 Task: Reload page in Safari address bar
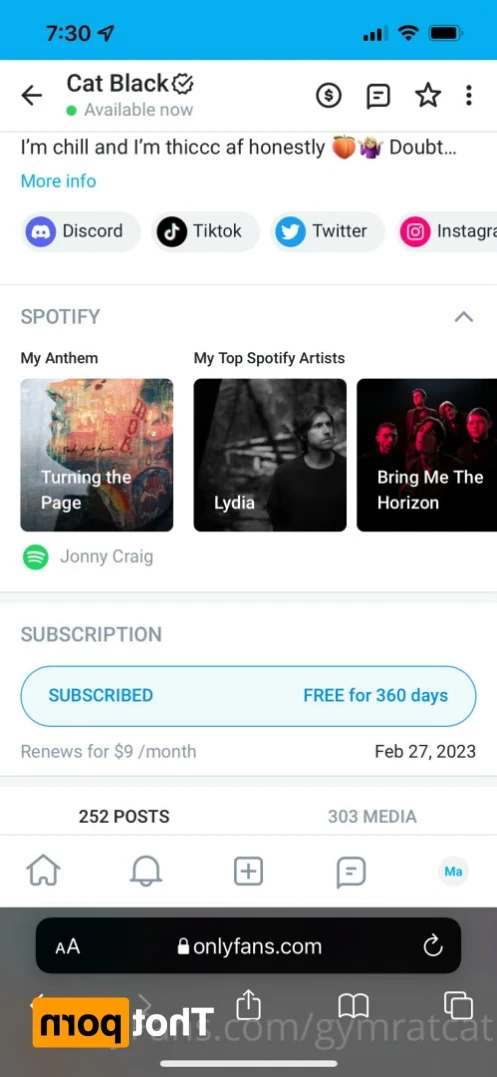(x=433, y=946)
